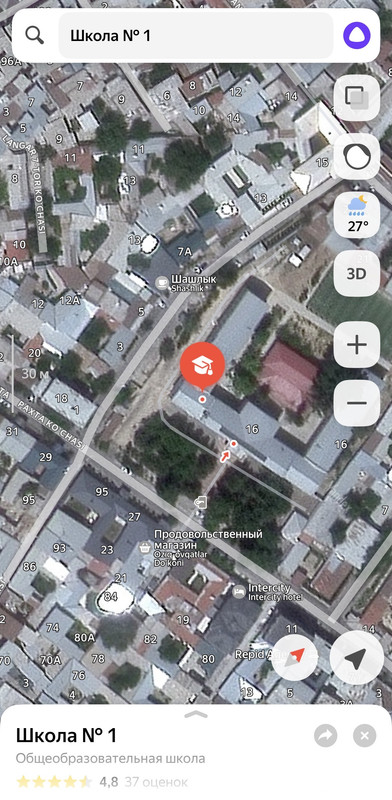
Task: Open the map layers selector
Action: click(357, 97)
